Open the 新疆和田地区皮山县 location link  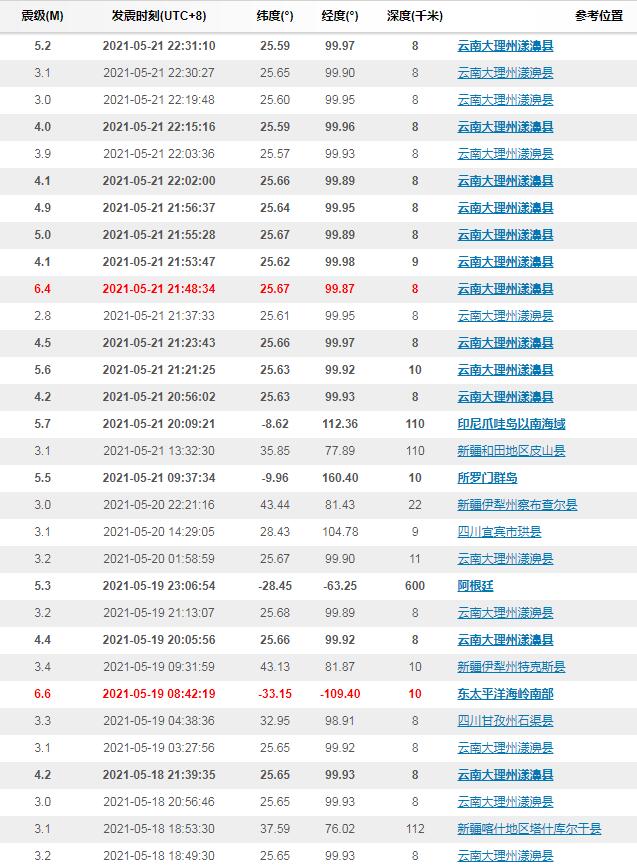(x=511, y=451)
